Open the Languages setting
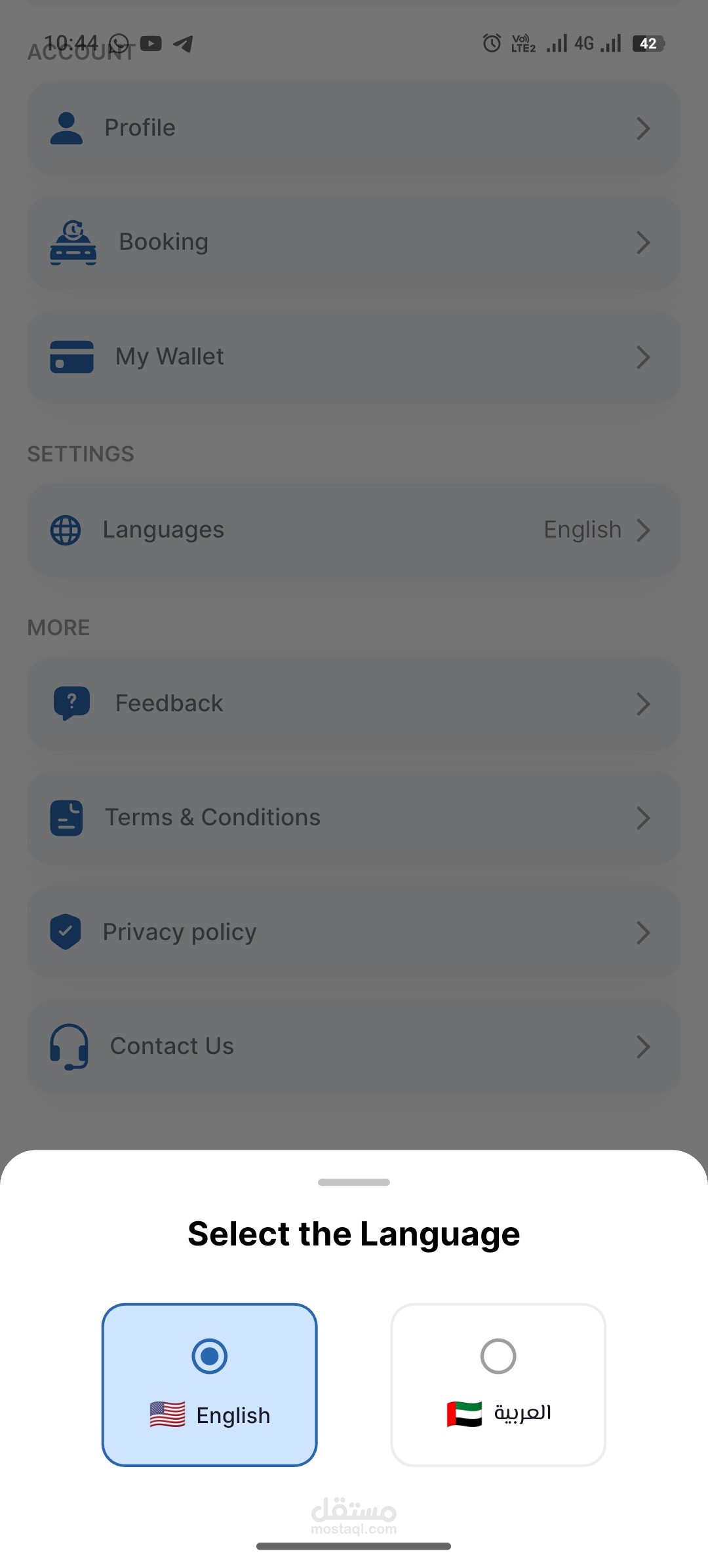The width and height of the screenshot is (708, 1568). 354,530
